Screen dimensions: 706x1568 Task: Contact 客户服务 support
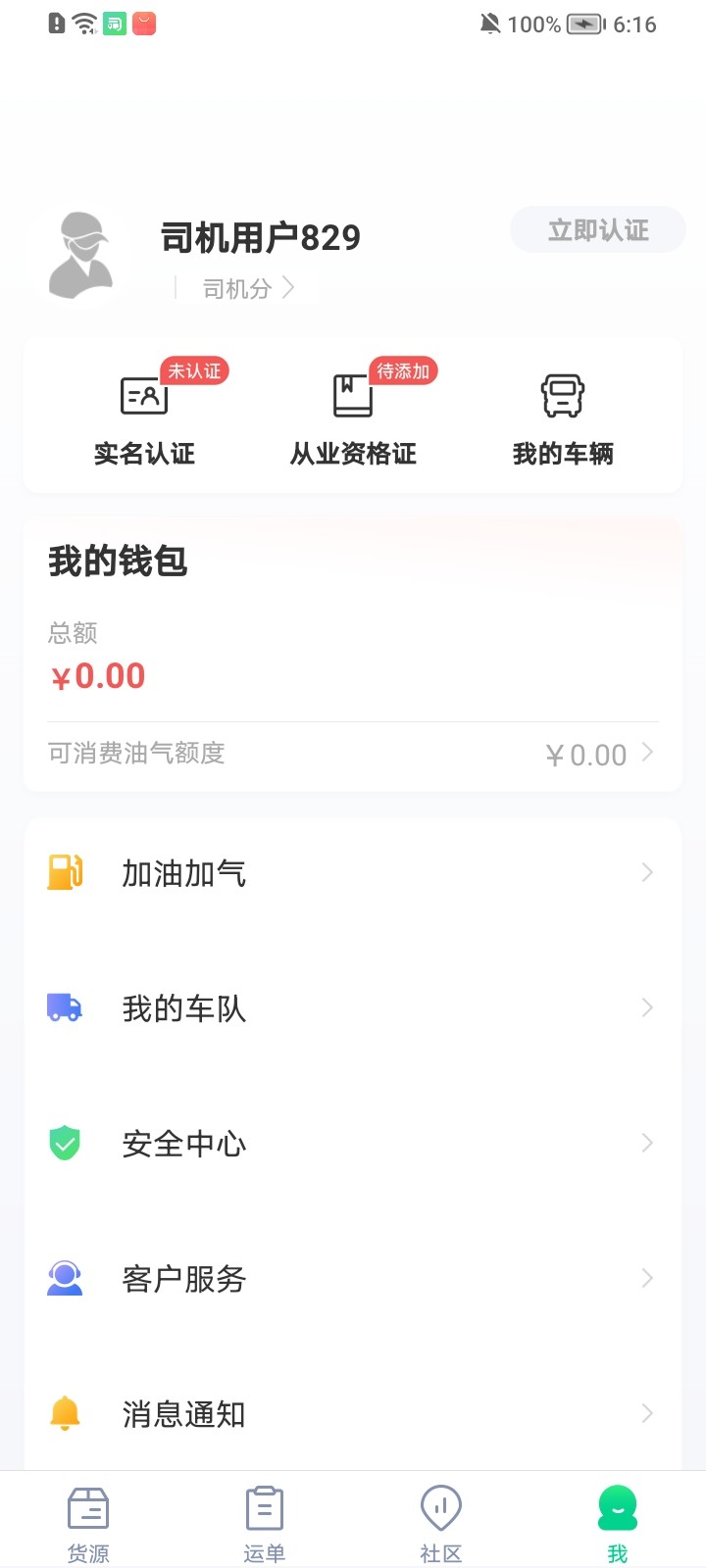click(x=353, y=1278)
